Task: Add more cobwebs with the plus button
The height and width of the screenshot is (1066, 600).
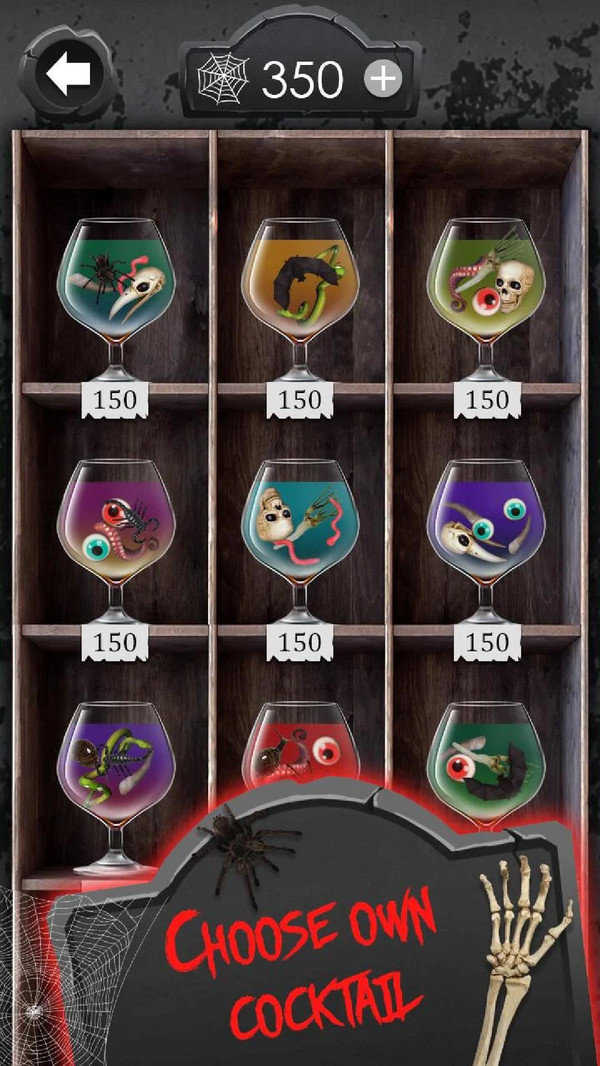Action: 382,79
